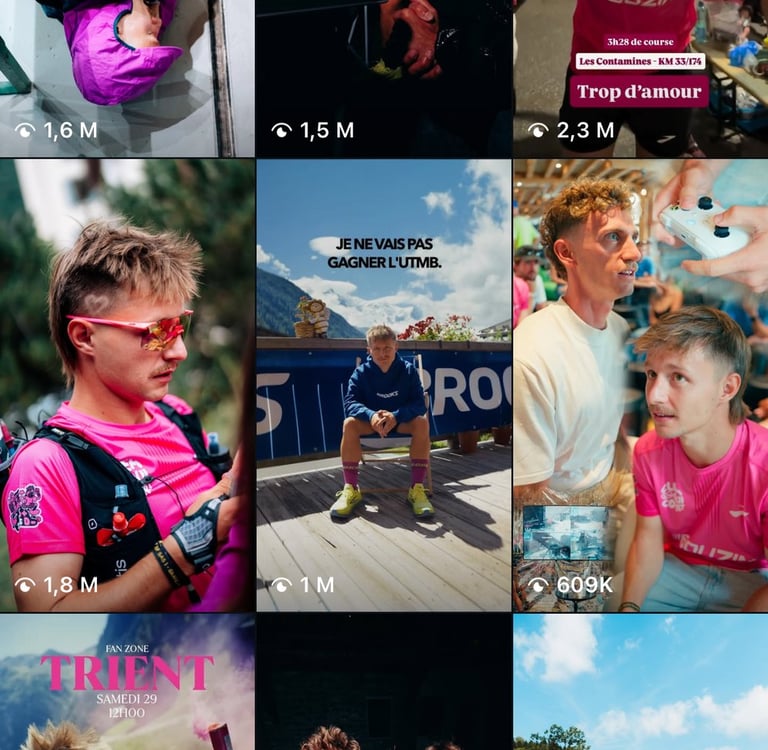Open the Fan Zone Trient video
768x750 pixels.
coord(127,682)
